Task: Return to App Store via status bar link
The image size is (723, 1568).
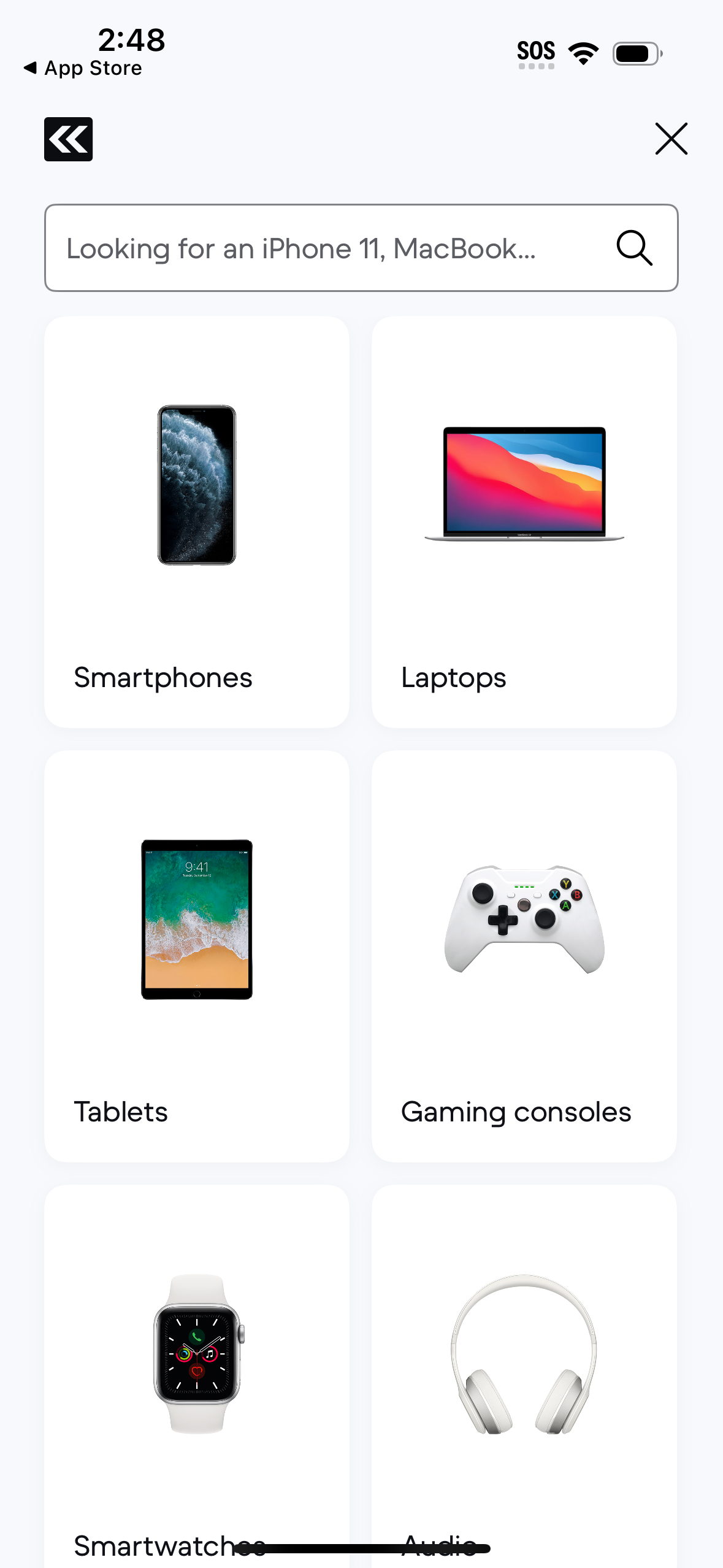Action: (84, 67)
